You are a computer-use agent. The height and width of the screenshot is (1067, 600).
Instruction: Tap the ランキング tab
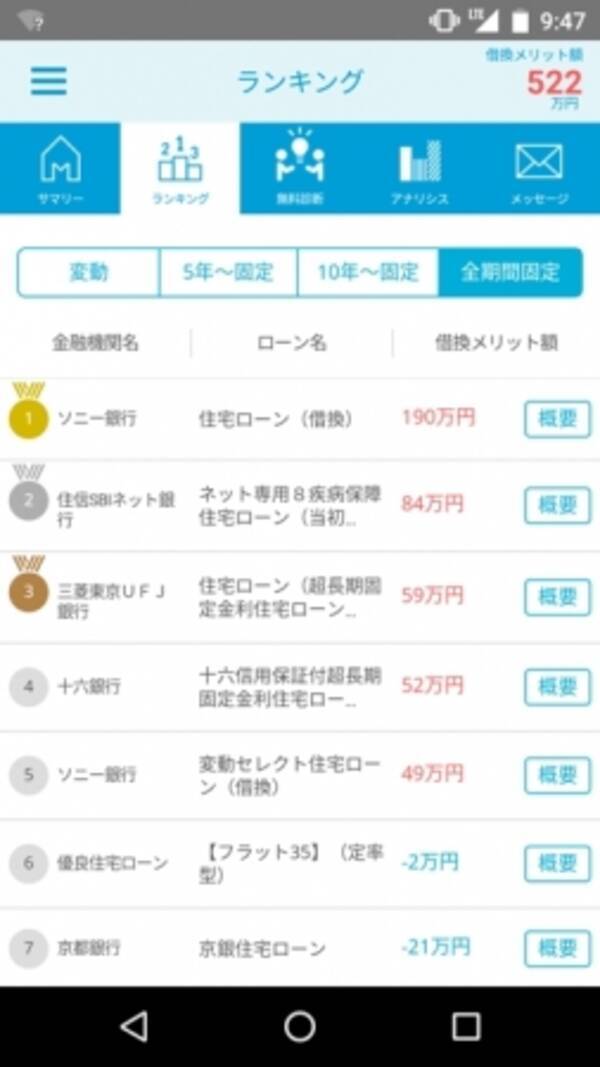tap(180, 169)
